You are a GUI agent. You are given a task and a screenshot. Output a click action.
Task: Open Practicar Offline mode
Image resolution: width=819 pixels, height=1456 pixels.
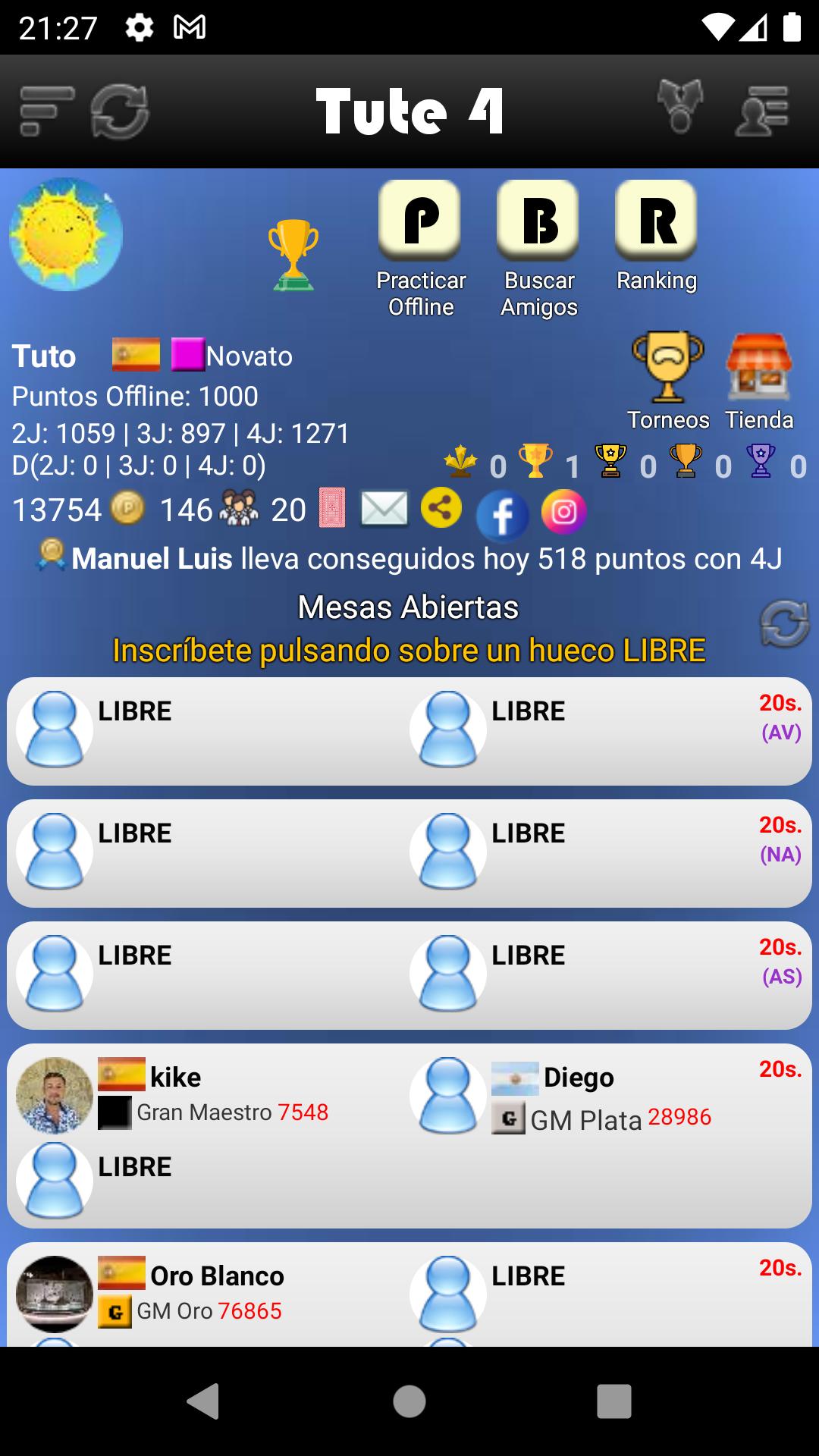[x=420, y=249]
